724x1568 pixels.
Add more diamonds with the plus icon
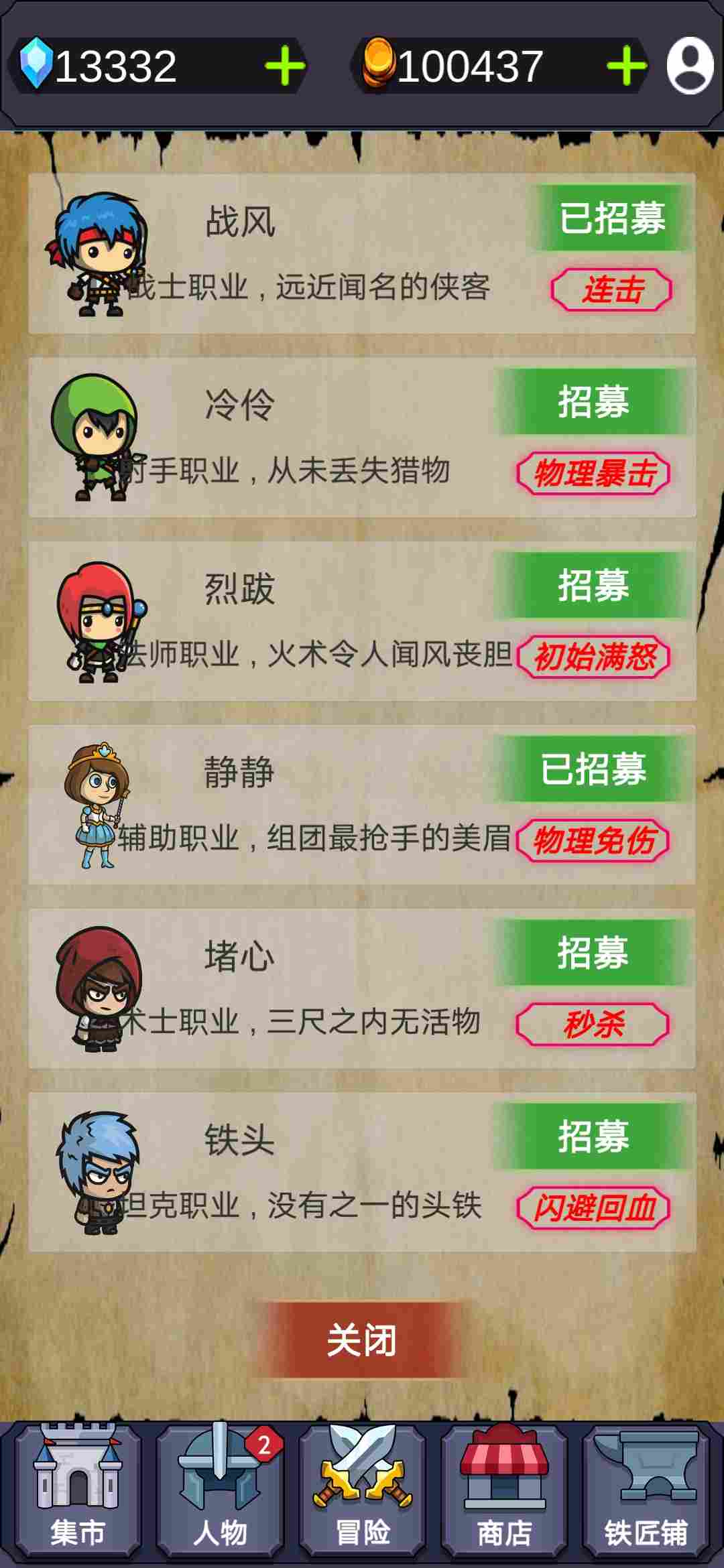(x=285, y=66)
